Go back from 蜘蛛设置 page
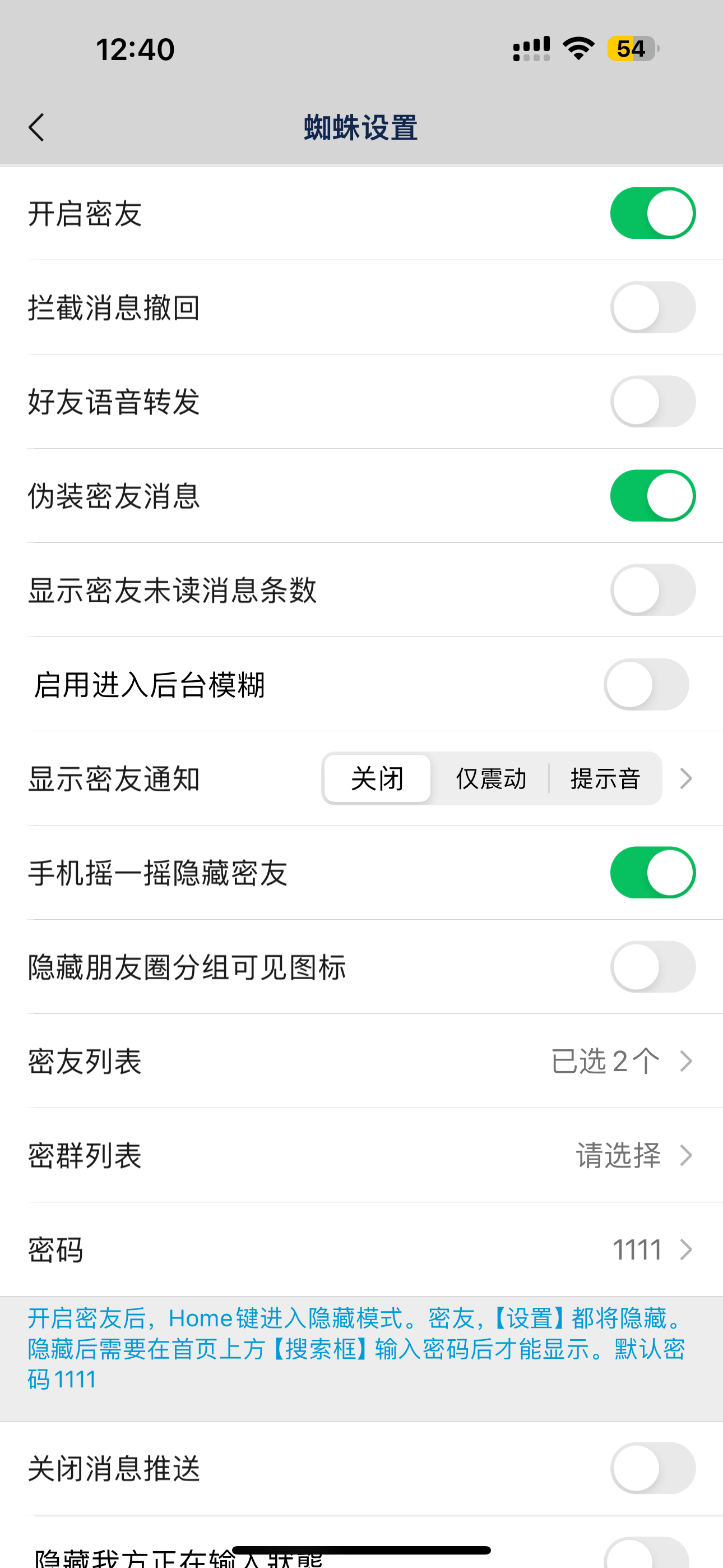This screenshot has width=723, height=1568. pos(36,127)
